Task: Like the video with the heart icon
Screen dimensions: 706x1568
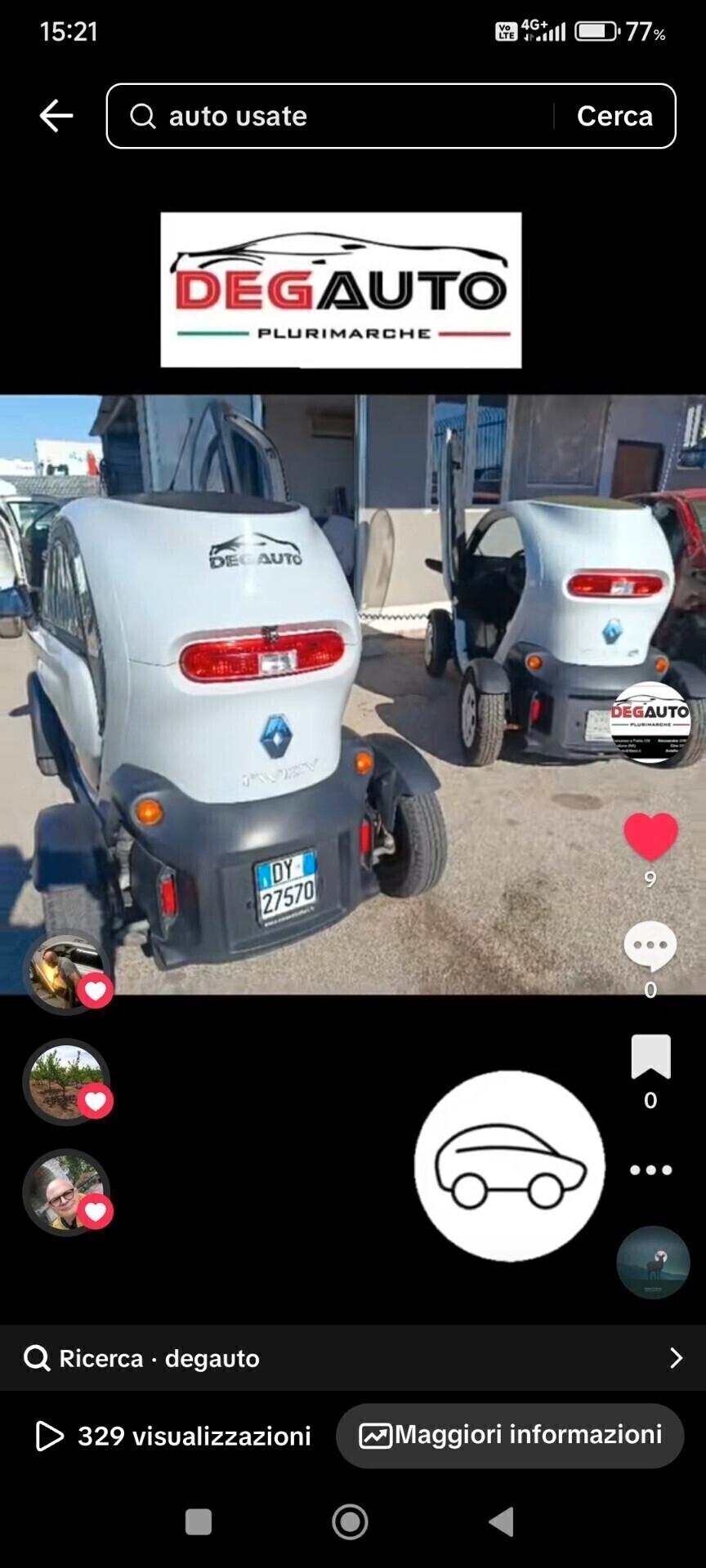Action: pos(650,835)
